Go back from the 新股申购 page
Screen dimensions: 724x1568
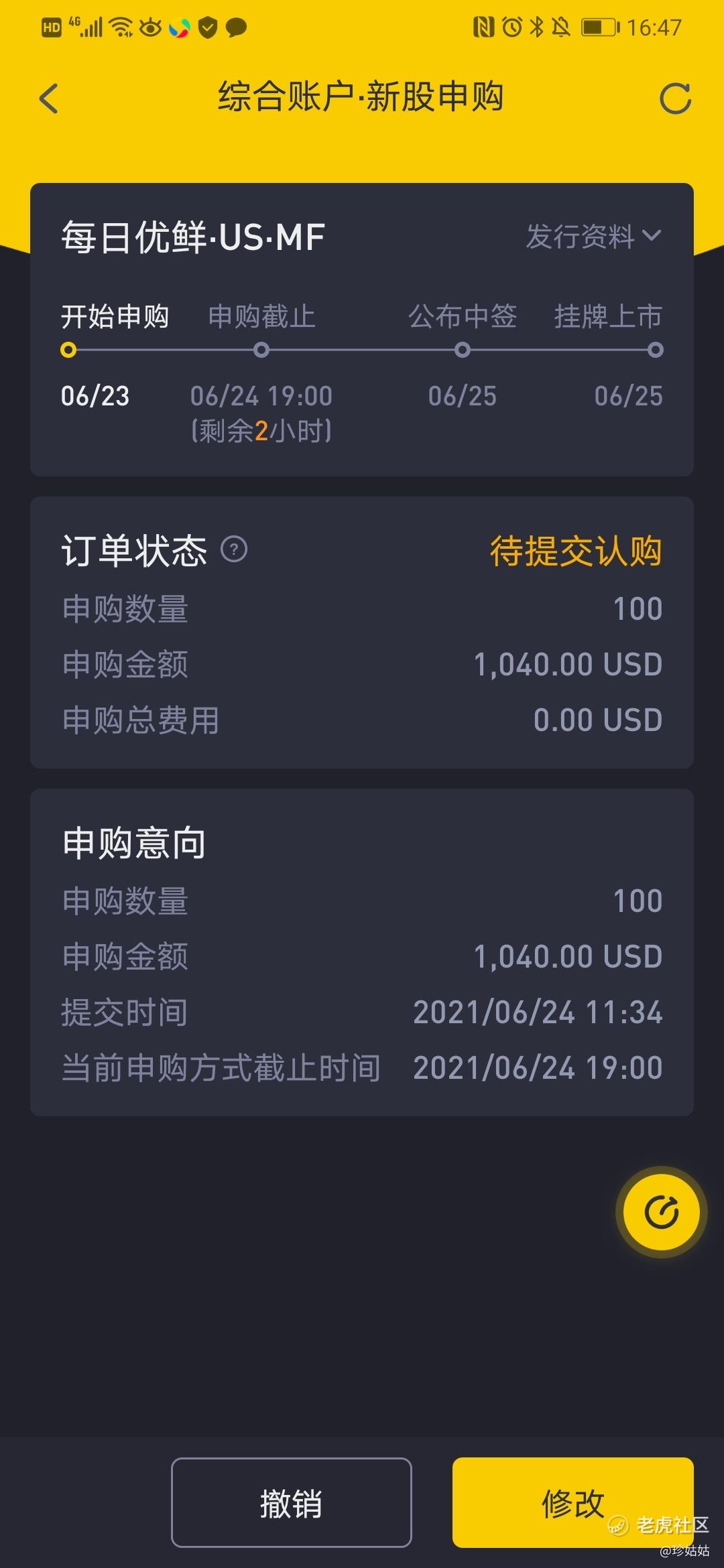pos(49,99)
